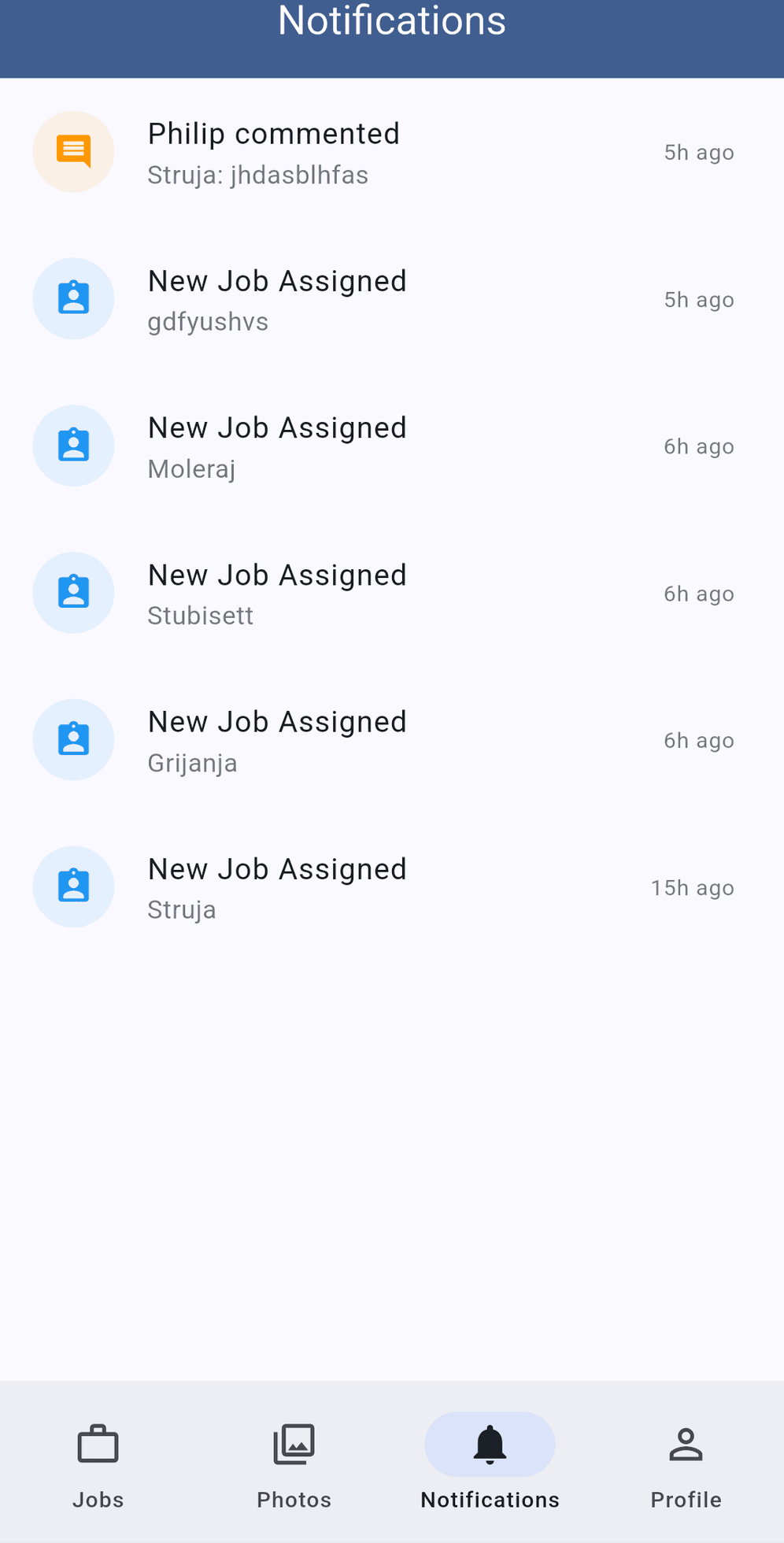This screenshot has width=784, height=1543.
Task: Click the badge icon for Moleraj job
Action: pos(73,446)
